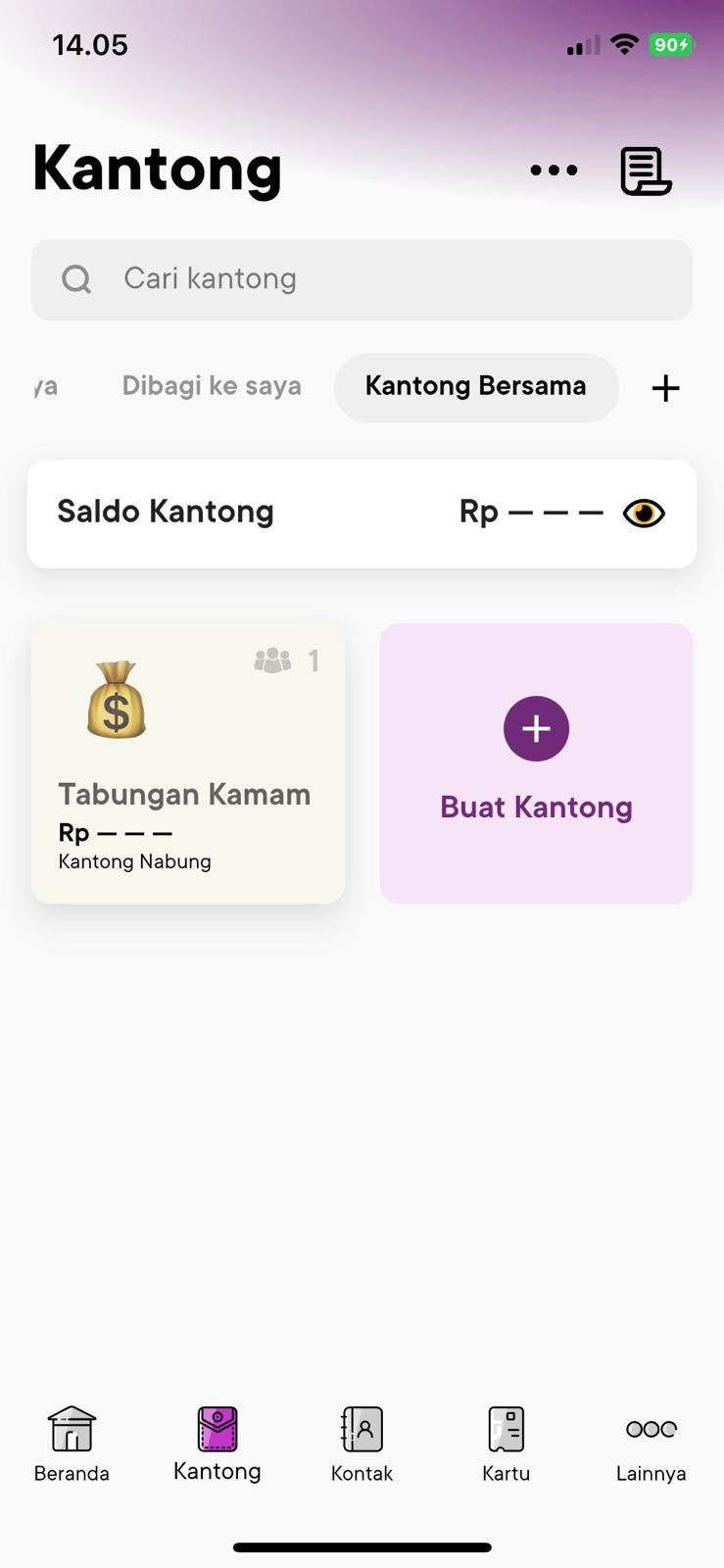Reveal the Saldo Kantong balance with eye icon
This screenshot has height=1568, width=724.
[644, 514]
